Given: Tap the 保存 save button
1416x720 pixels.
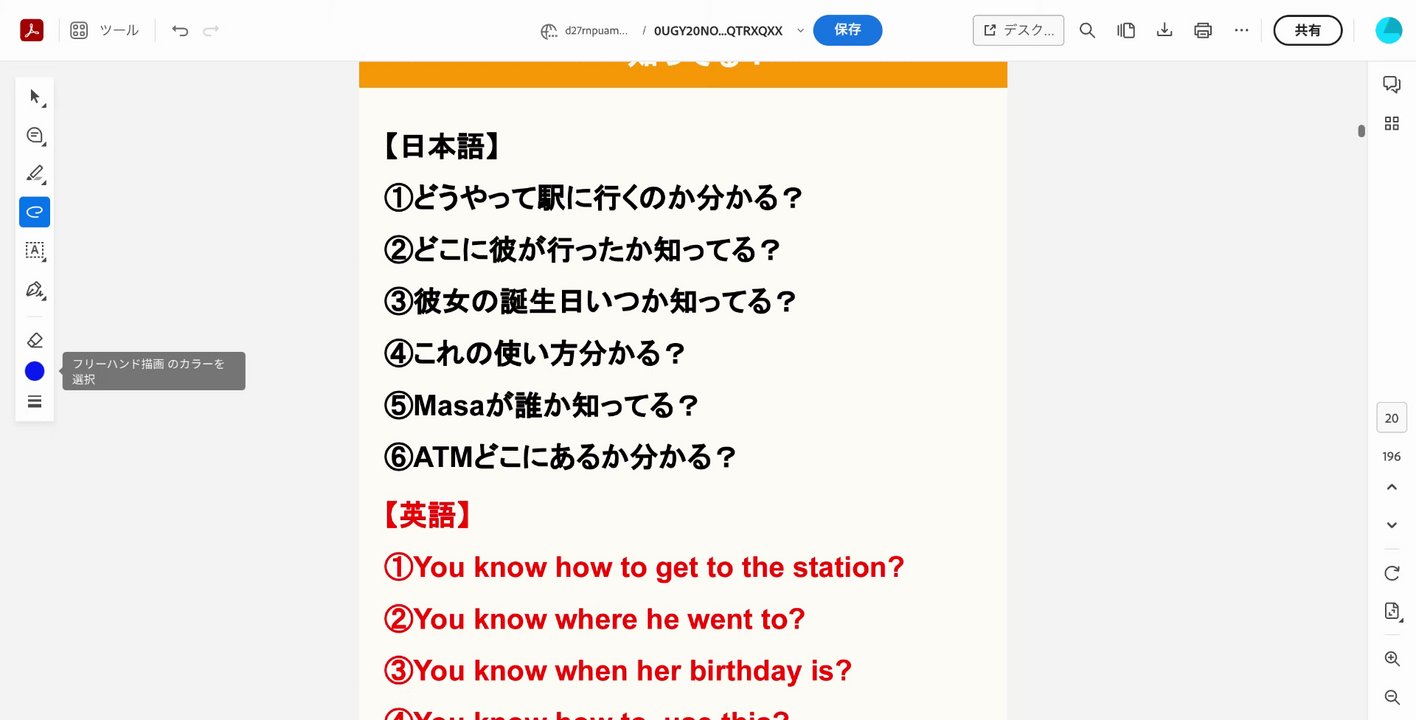Looking at the screenshot, I should pos(847,30).
